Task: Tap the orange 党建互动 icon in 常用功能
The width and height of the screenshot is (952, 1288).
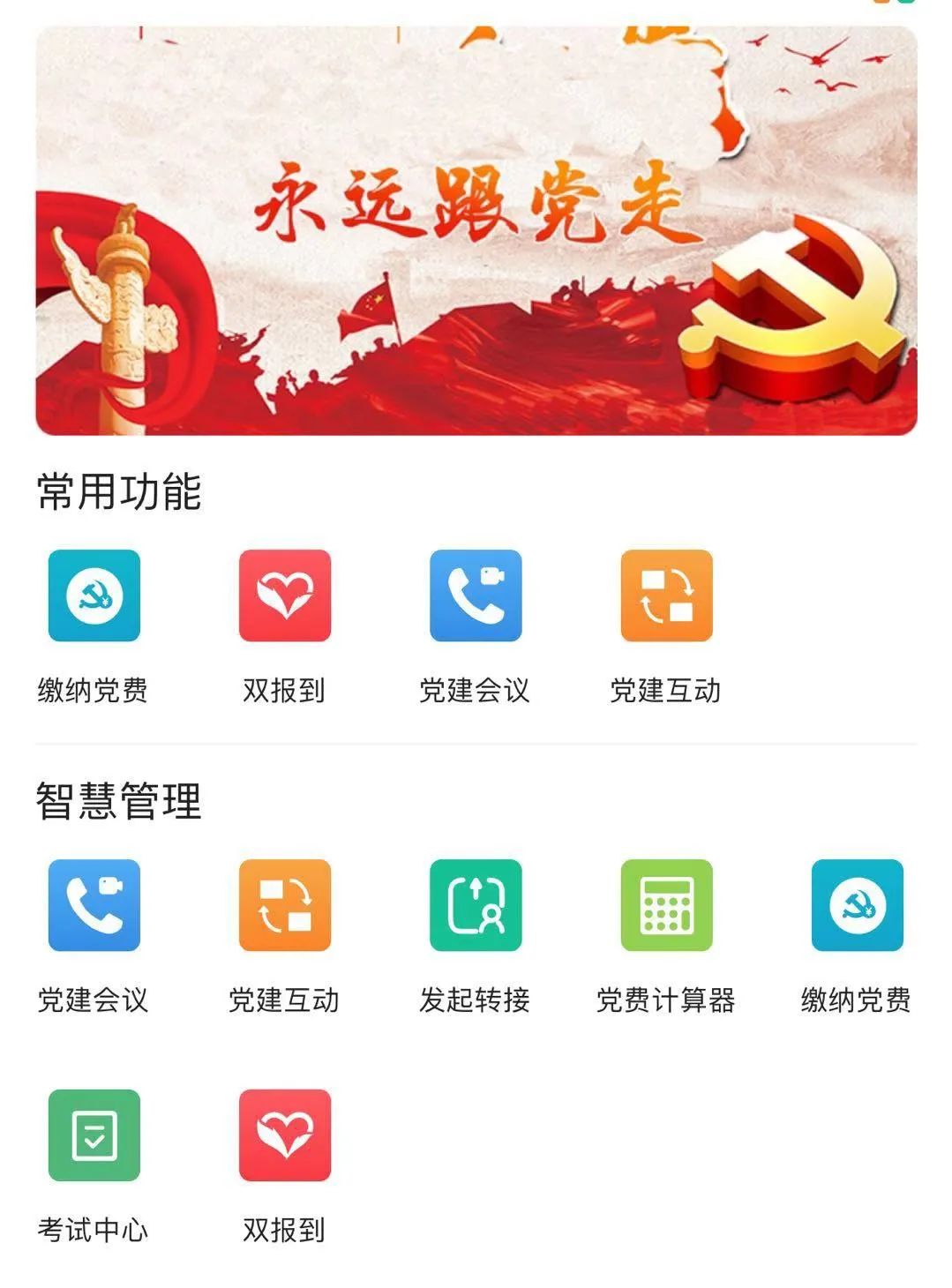Action: click(666, 596)
